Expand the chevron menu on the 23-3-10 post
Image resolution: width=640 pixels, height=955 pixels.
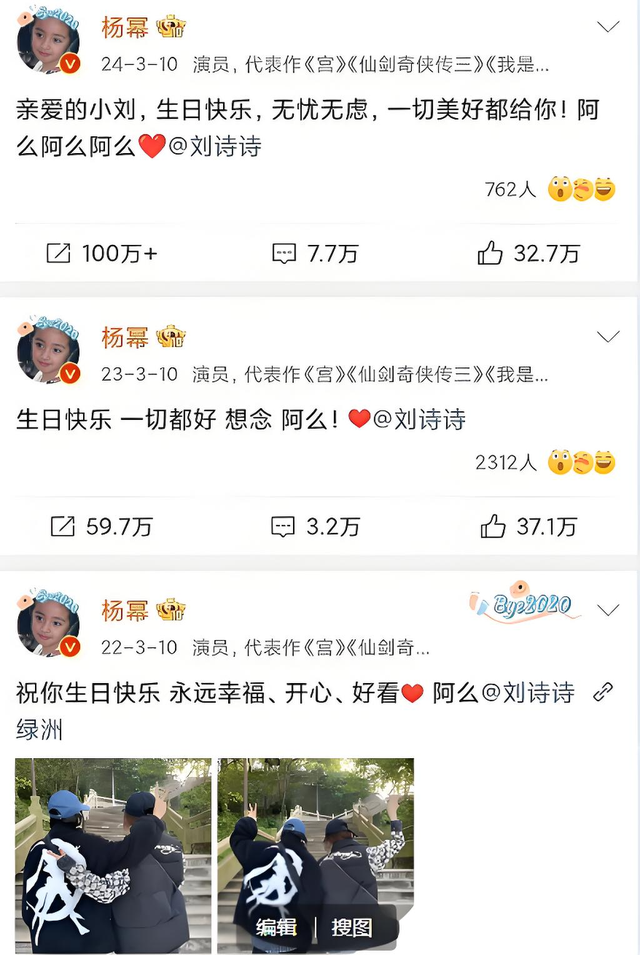(x=608, y=337)
